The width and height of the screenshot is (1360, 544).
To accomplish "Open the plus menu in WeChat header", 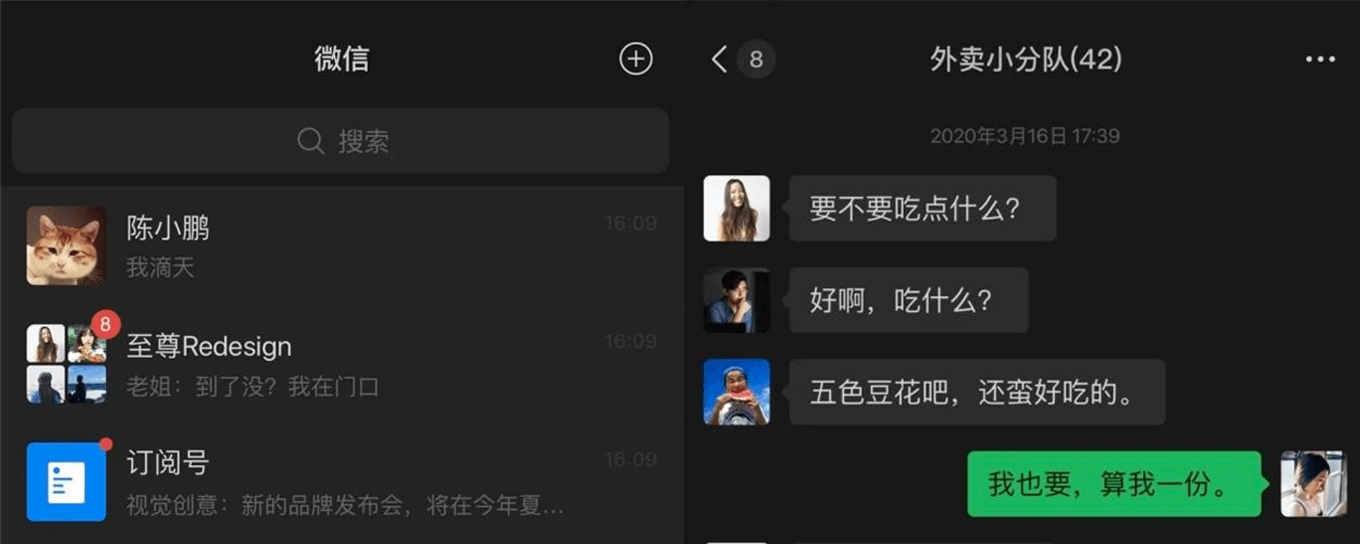I will pos(636,59).
